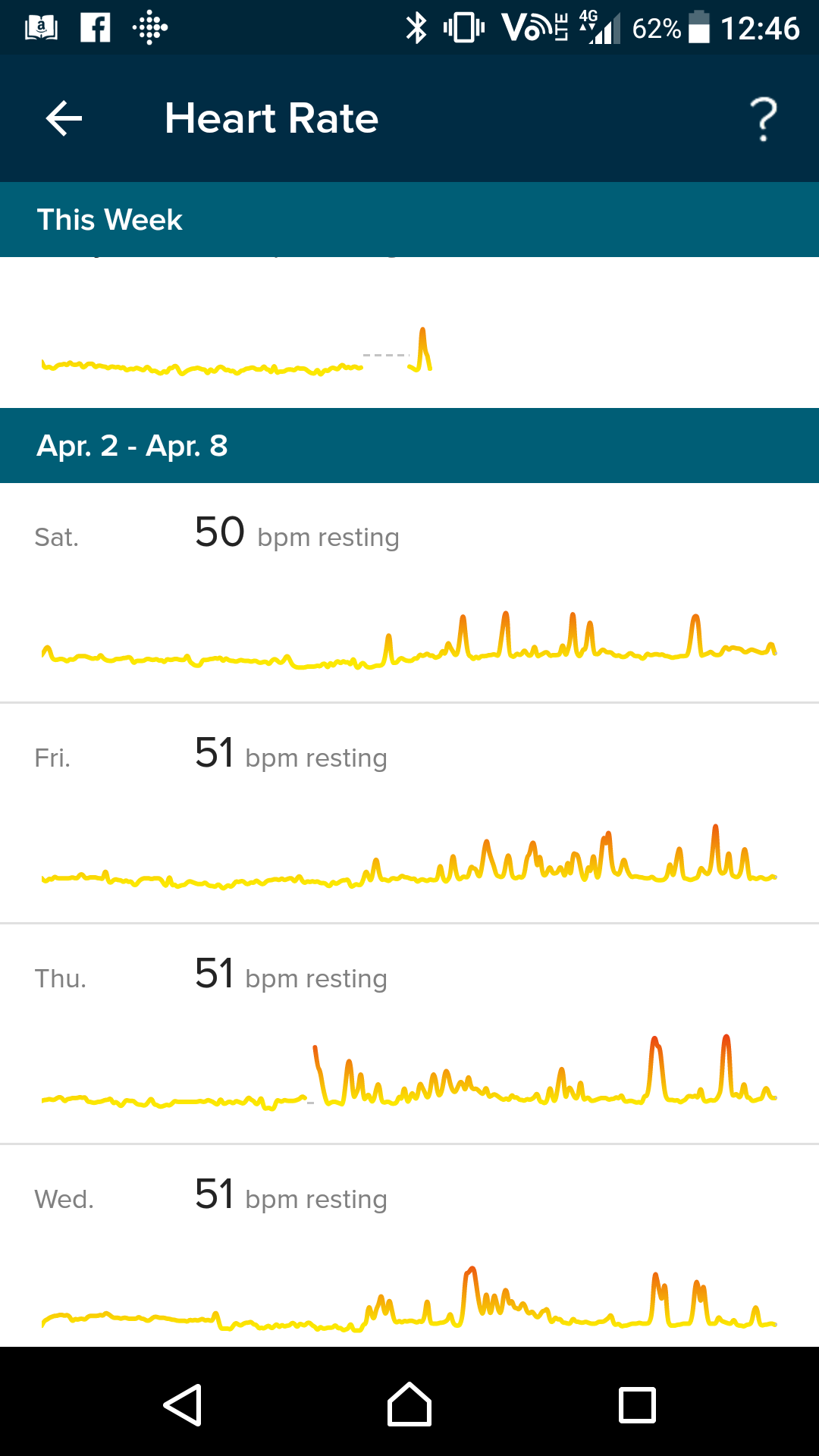
Task: View Friday's heart rate details
Action: click(x=409, y=814)
